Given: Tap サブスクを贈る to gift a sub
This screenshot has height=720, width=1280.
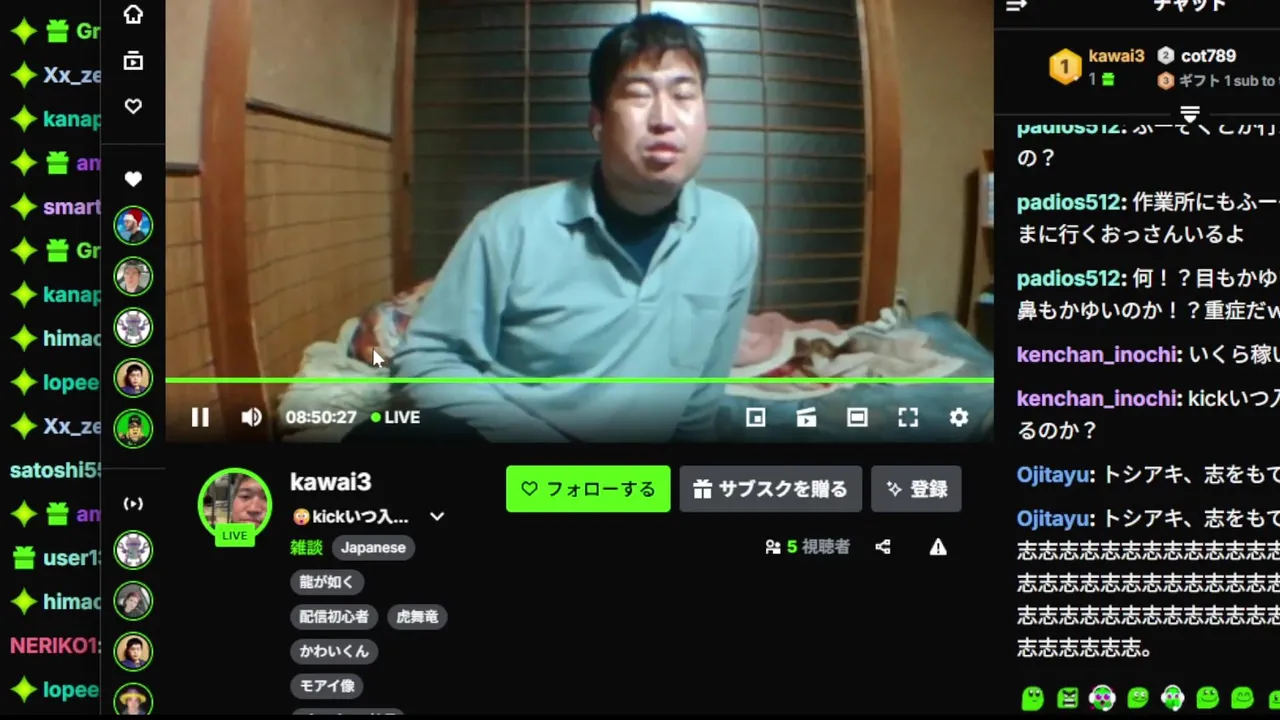Looking at the screenshot, I should [x=770, y=489].
